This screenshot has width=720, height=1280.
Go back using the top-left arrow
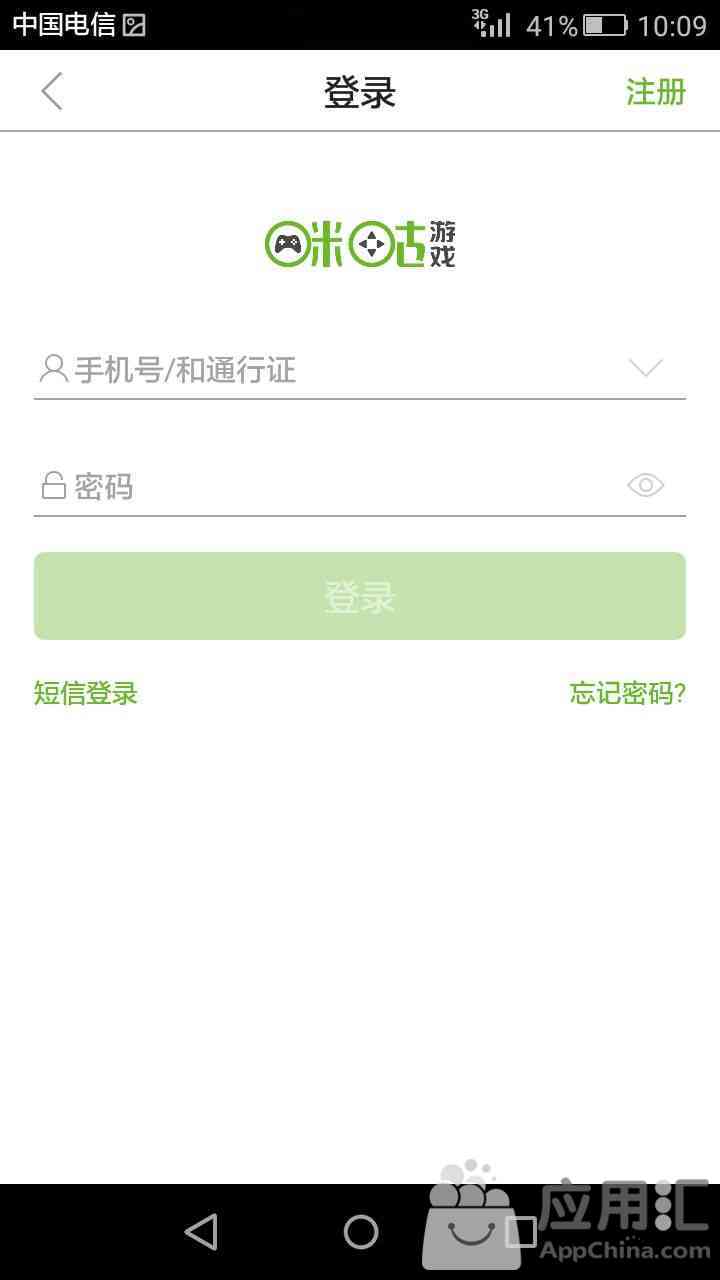52,91
